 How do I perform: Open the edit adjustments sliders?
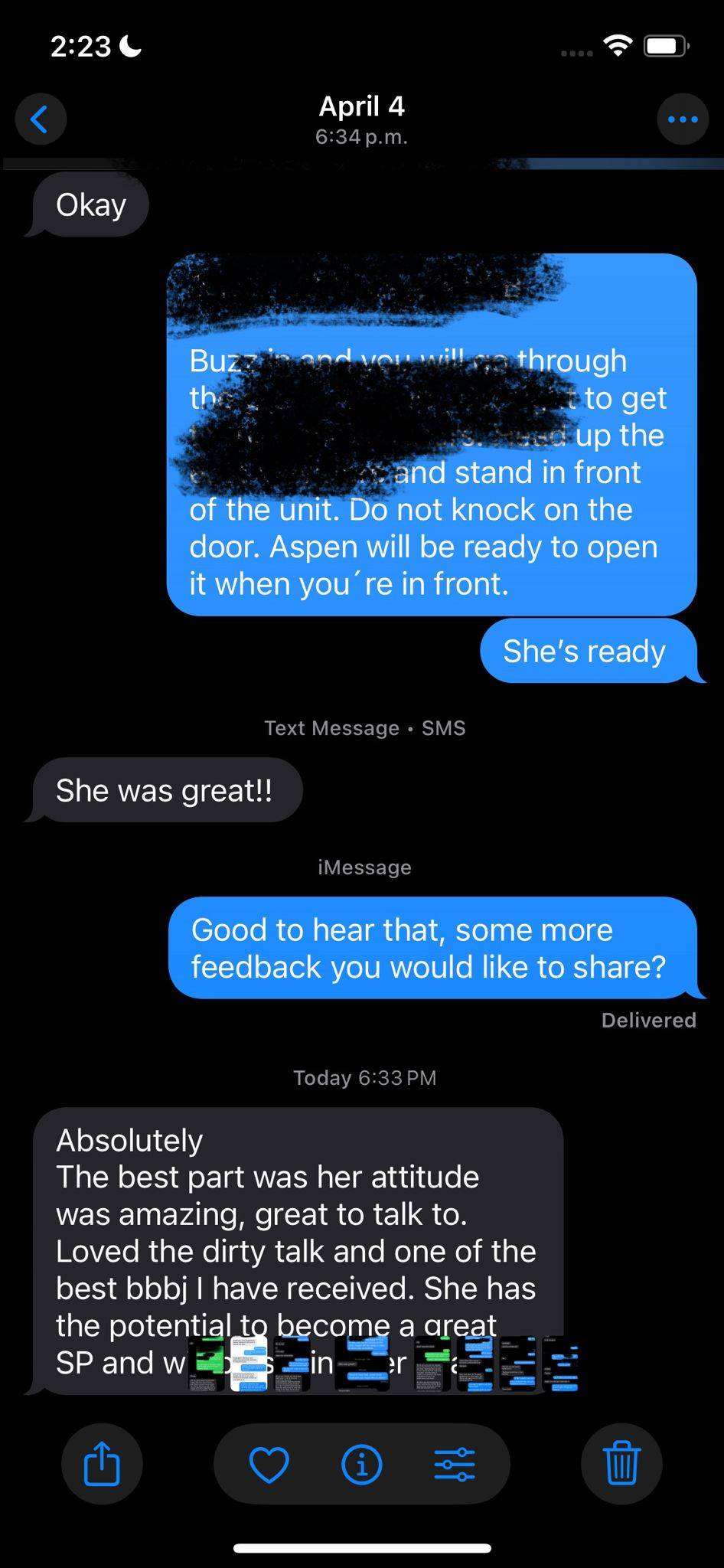click(455, 1464)
